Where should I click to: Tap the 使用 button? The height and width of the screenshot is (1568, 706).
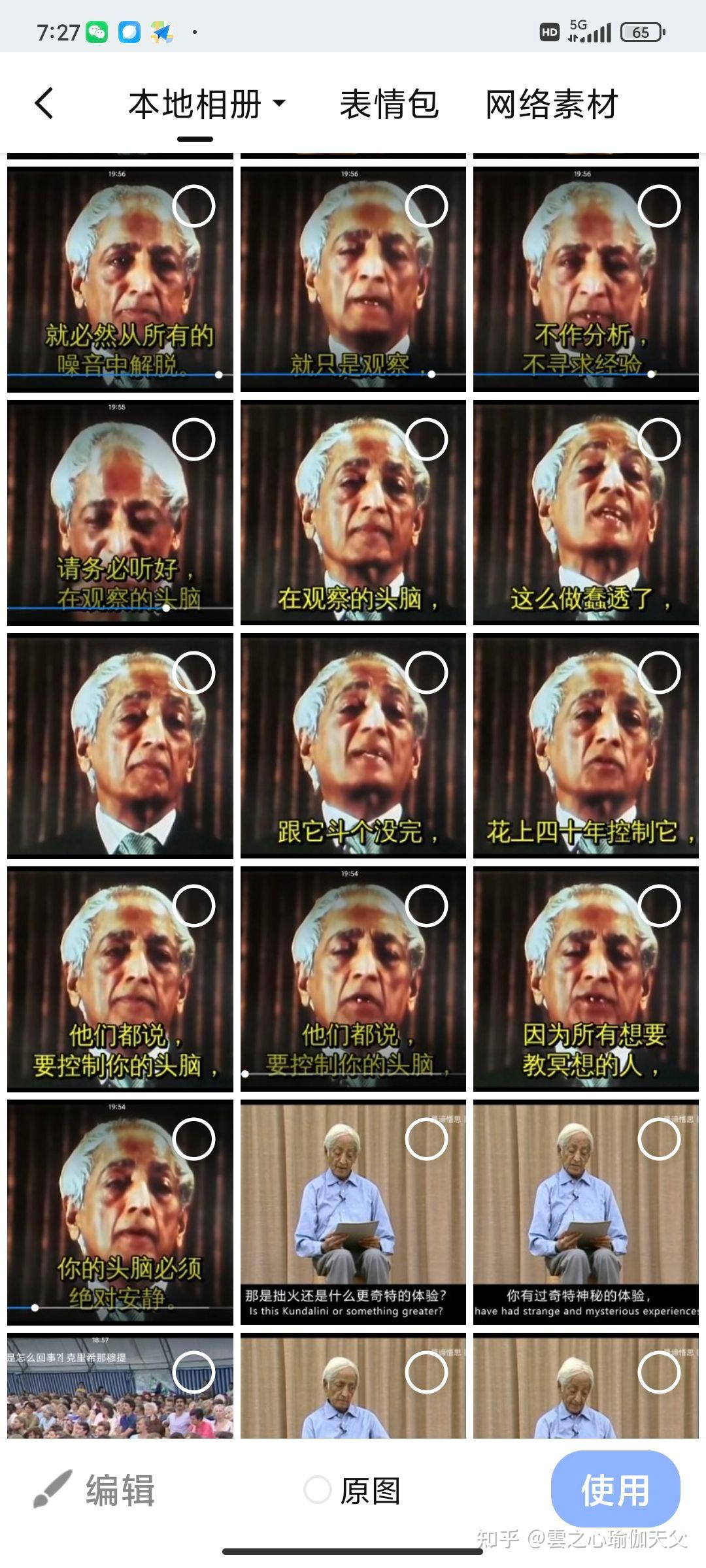click(x=615, y=1490)
